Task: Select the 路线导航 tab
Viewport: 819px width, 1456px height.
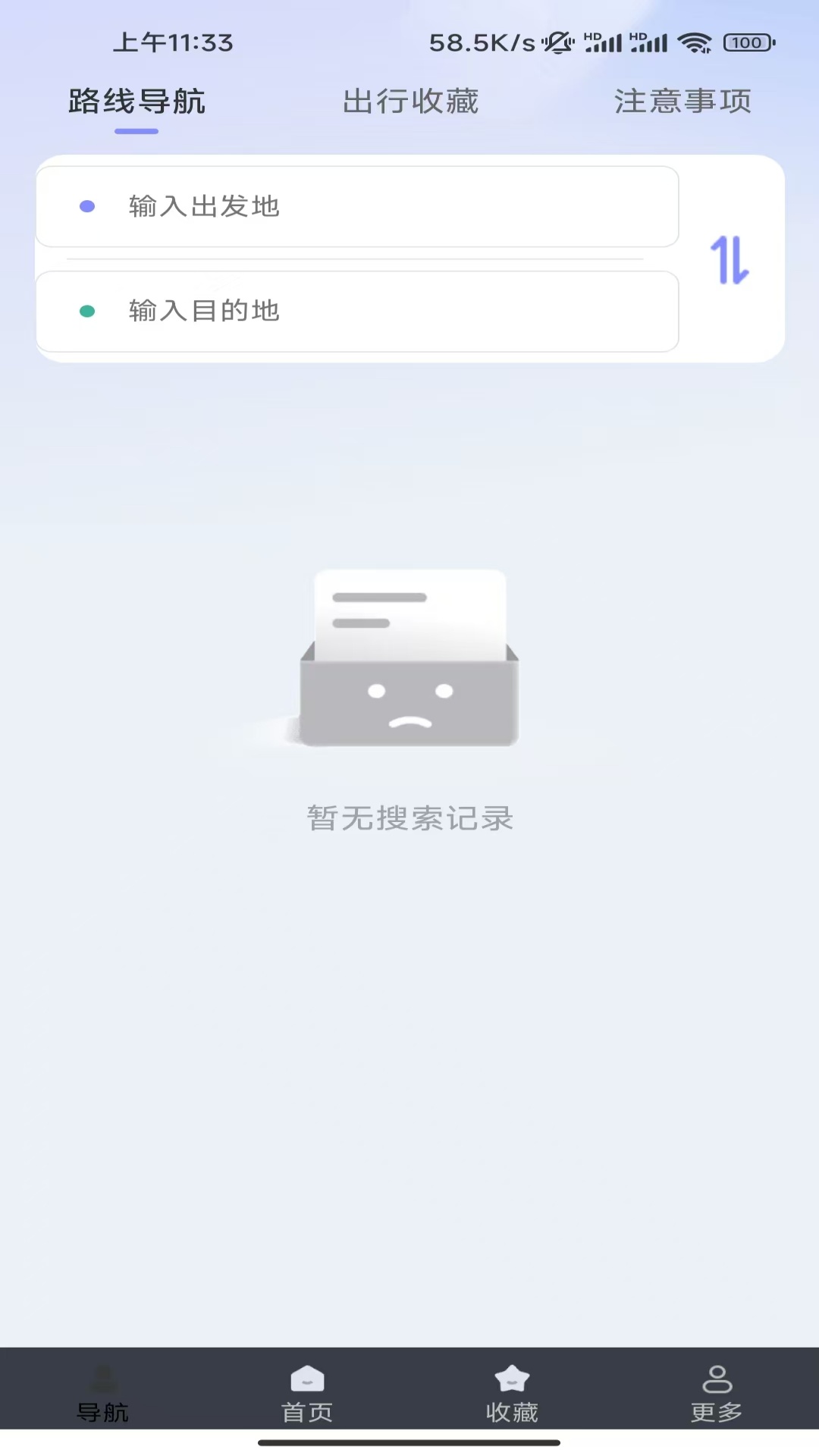Action: point(136,102)
